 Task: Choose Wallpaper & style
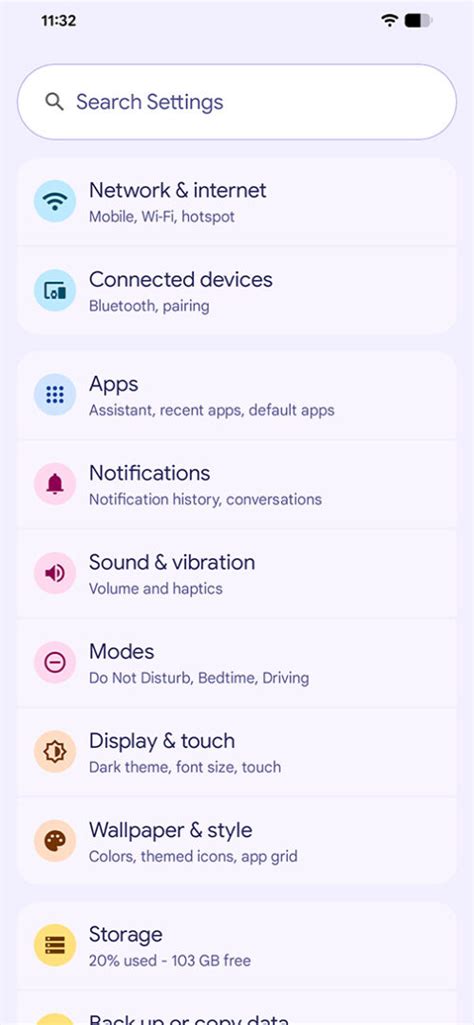pyautogui.click(x=237, y=841)
